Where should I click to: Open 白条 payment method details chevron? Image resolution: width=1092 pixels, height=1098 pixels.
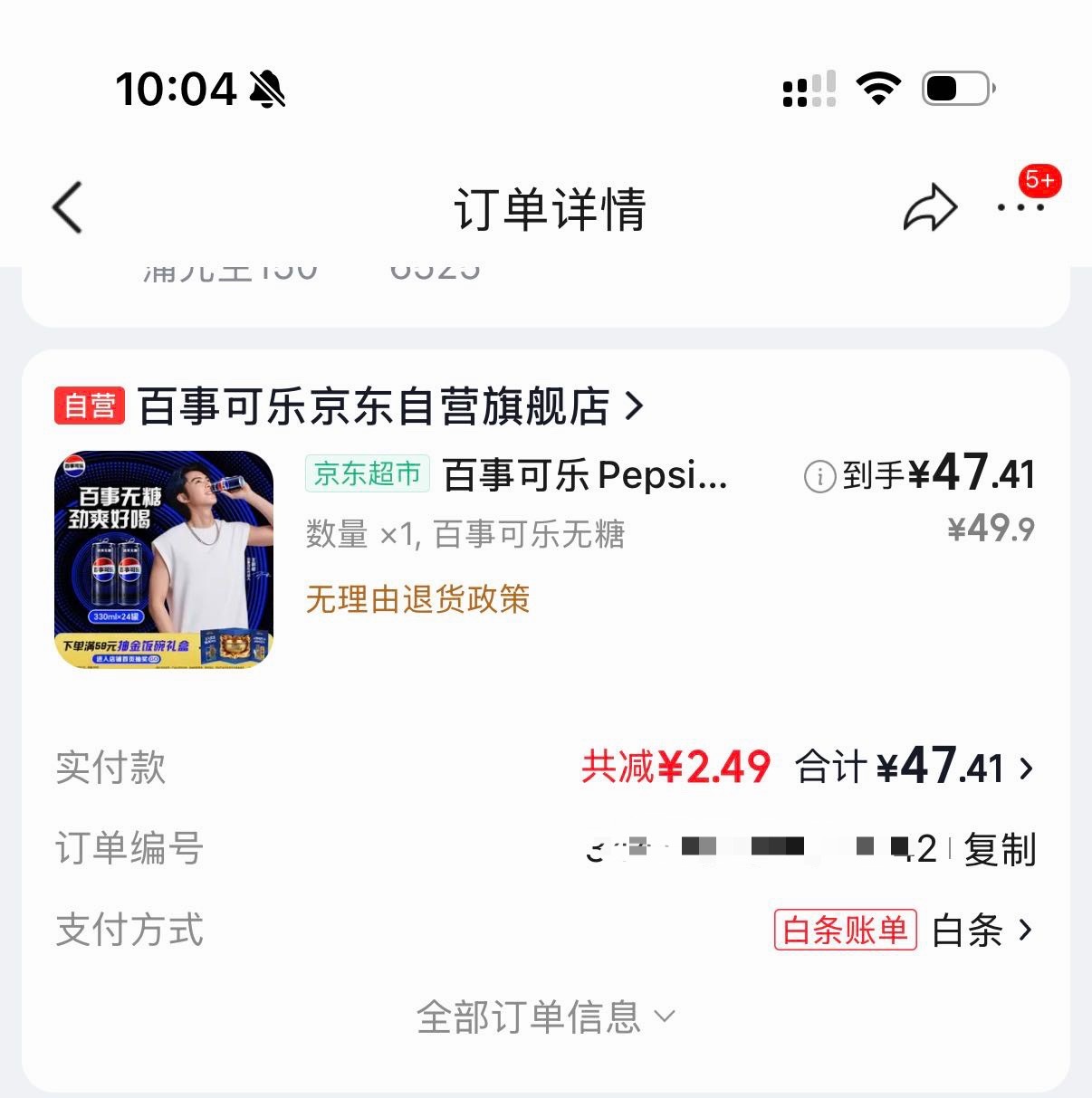click(x=1026, y=930)
